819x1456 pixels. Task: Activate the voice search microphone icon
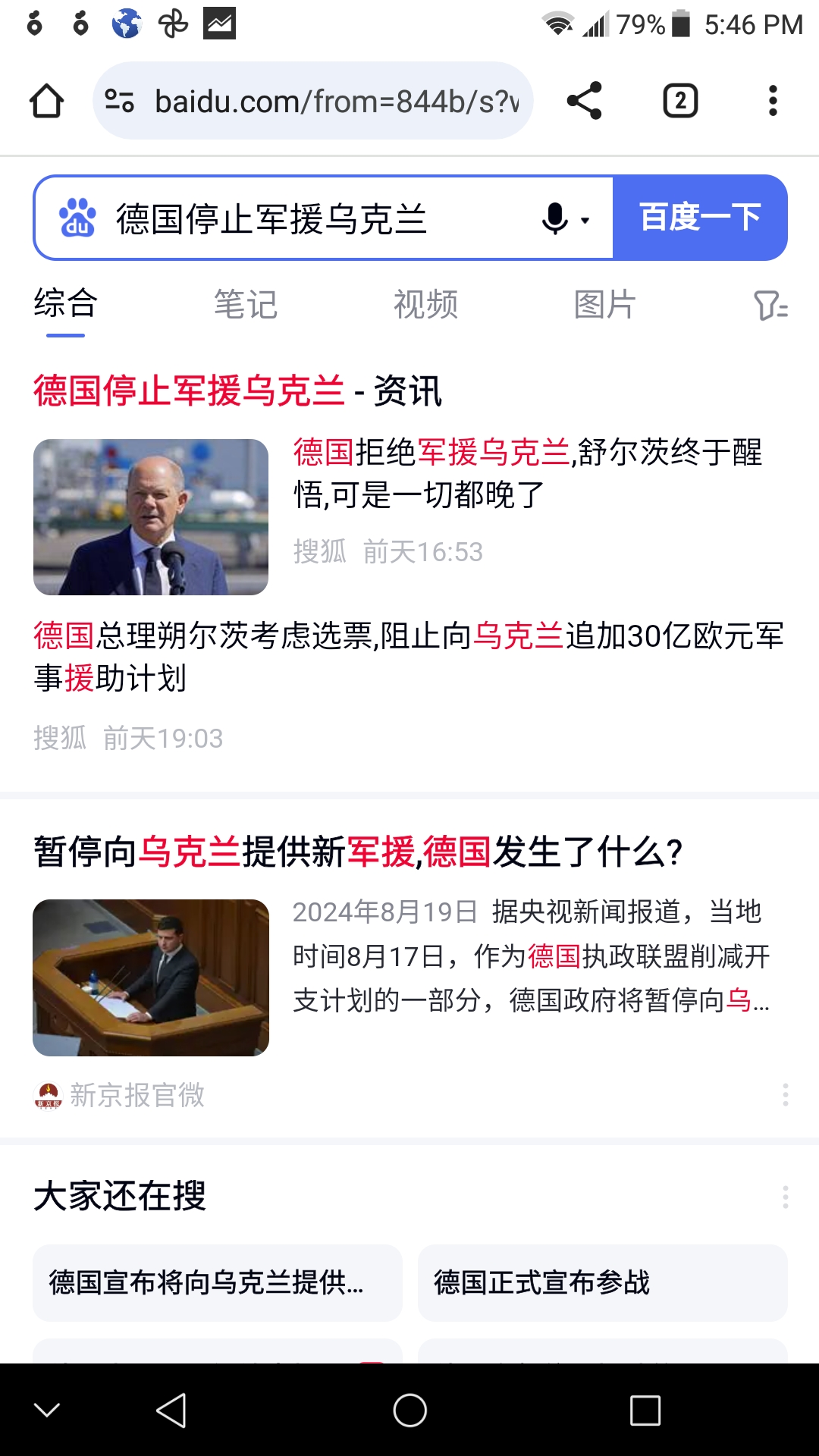click(554, 218)
